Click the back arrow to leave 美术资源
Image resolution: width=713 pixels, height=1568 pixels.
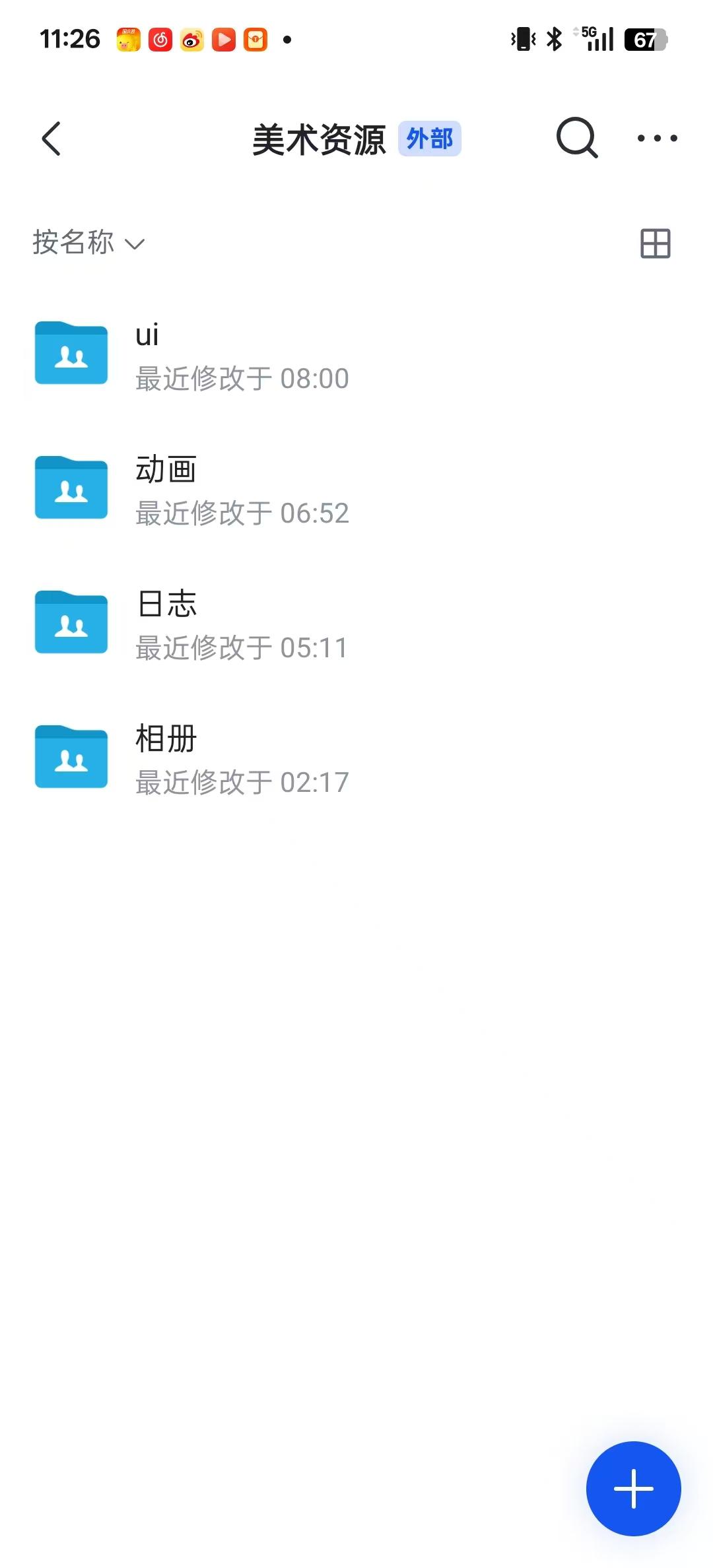click(x=51, y=139)
